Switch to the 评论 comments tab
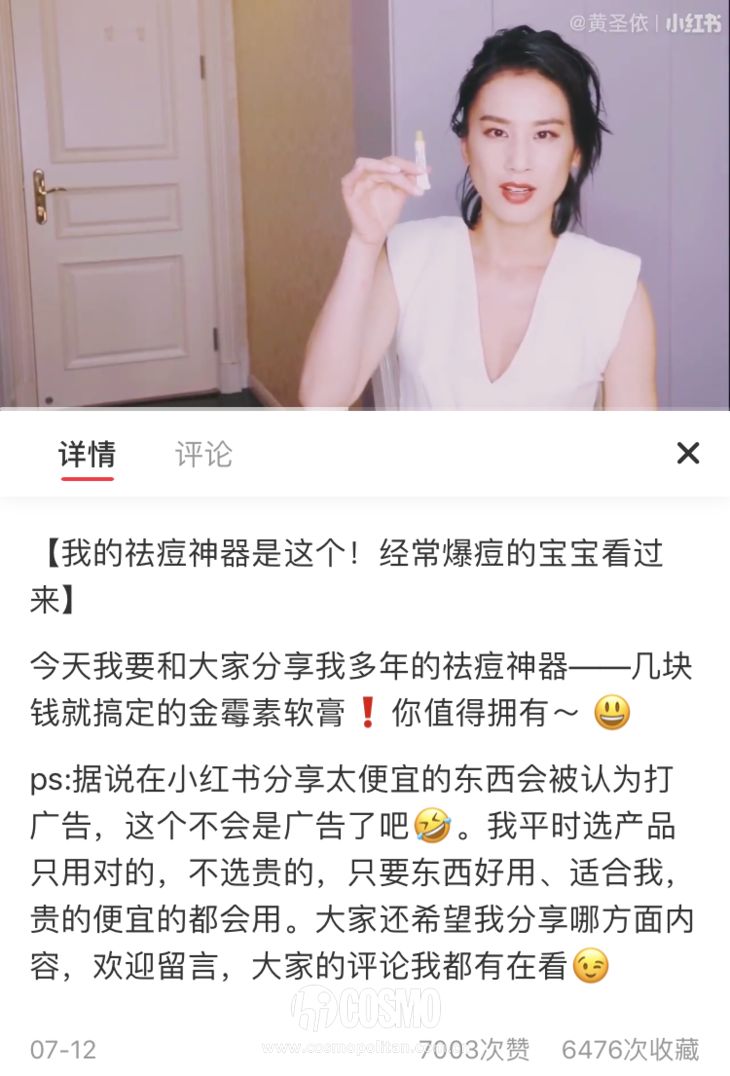The image size is (730, 1076). pyautogui.click(x=203, y=454)
